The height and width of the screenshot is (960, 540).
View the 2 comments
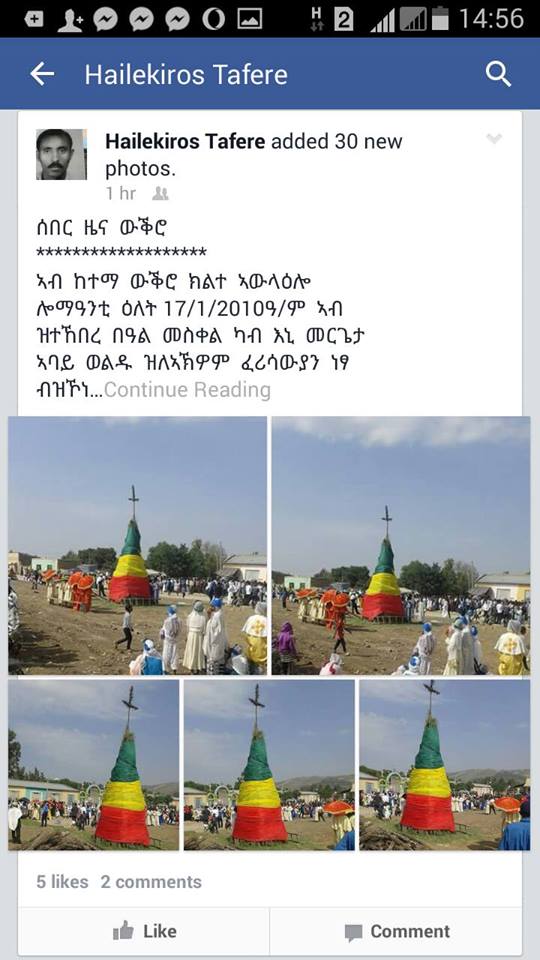pyautogui.click(x=151, y=882)
